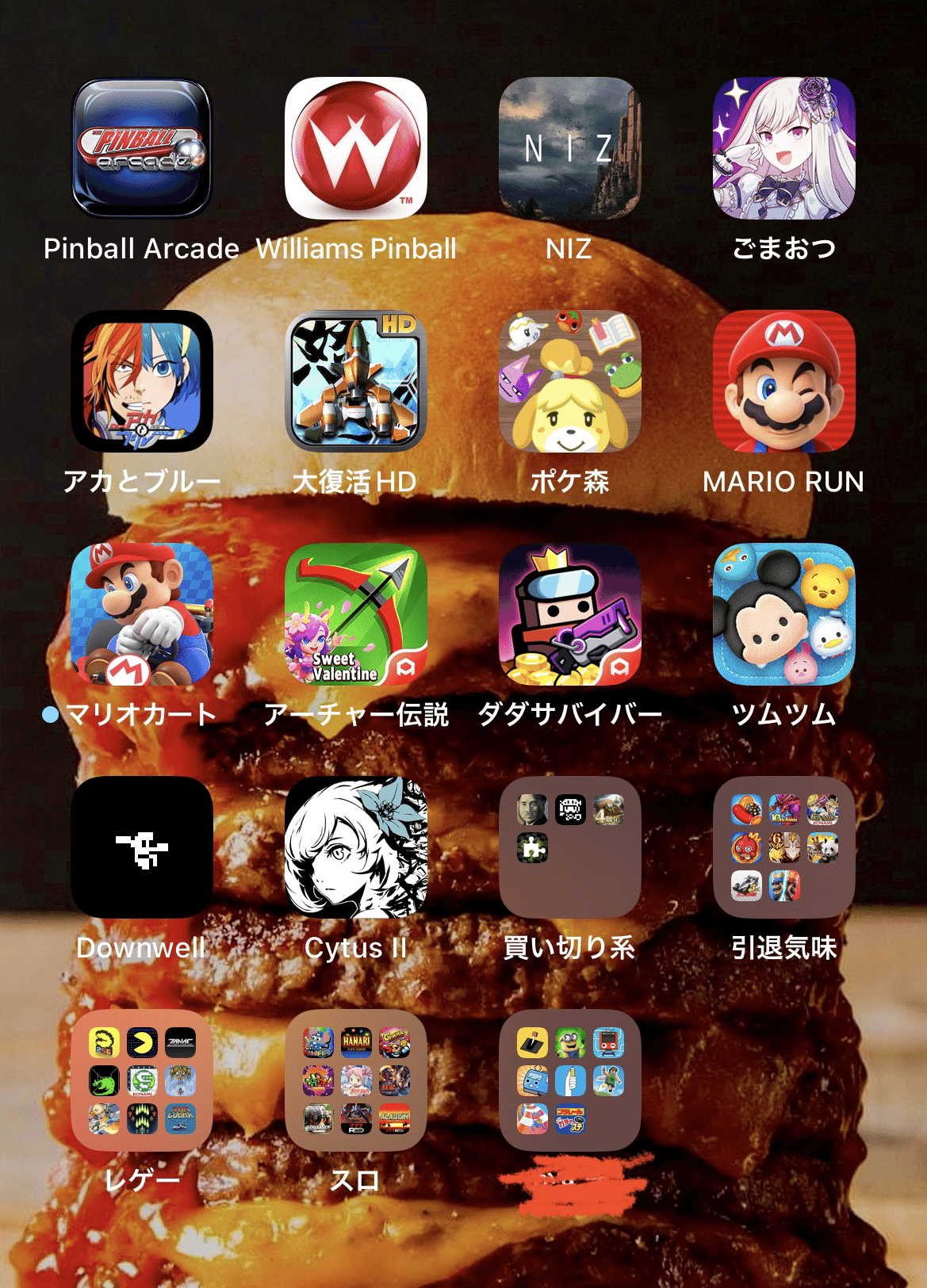This screenshot has height=1288, width=927.
Task: Open ポケ森 app
Action: pyautogui.click(x=569, y=381)
